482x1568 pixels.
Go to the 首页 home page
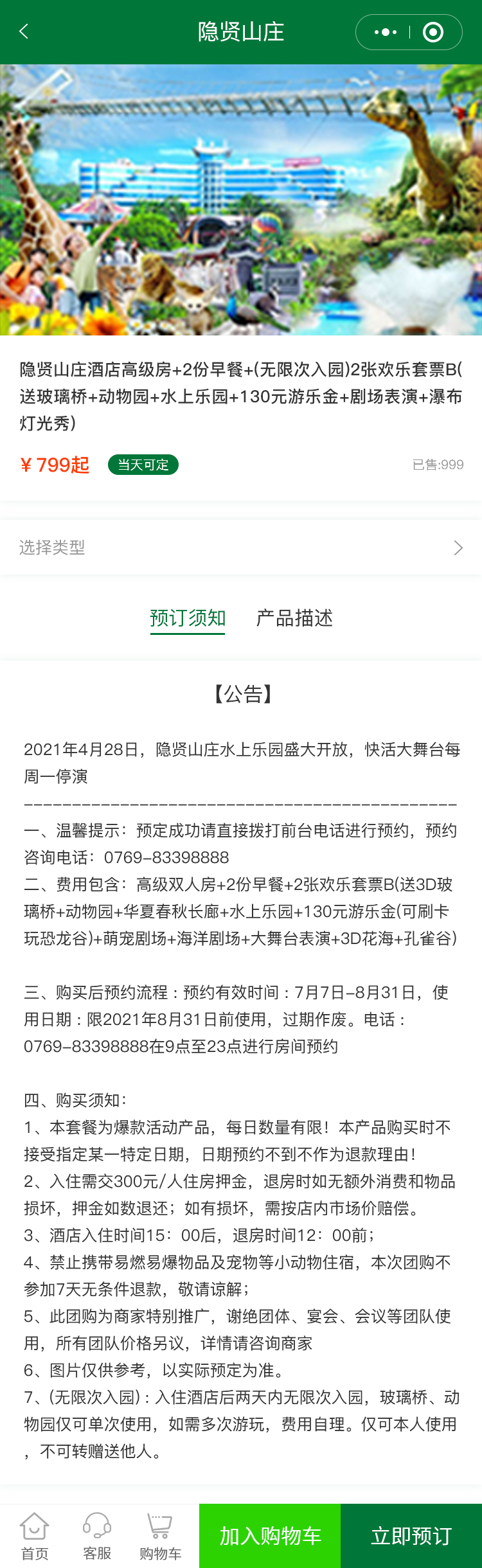coord(35,1535)
